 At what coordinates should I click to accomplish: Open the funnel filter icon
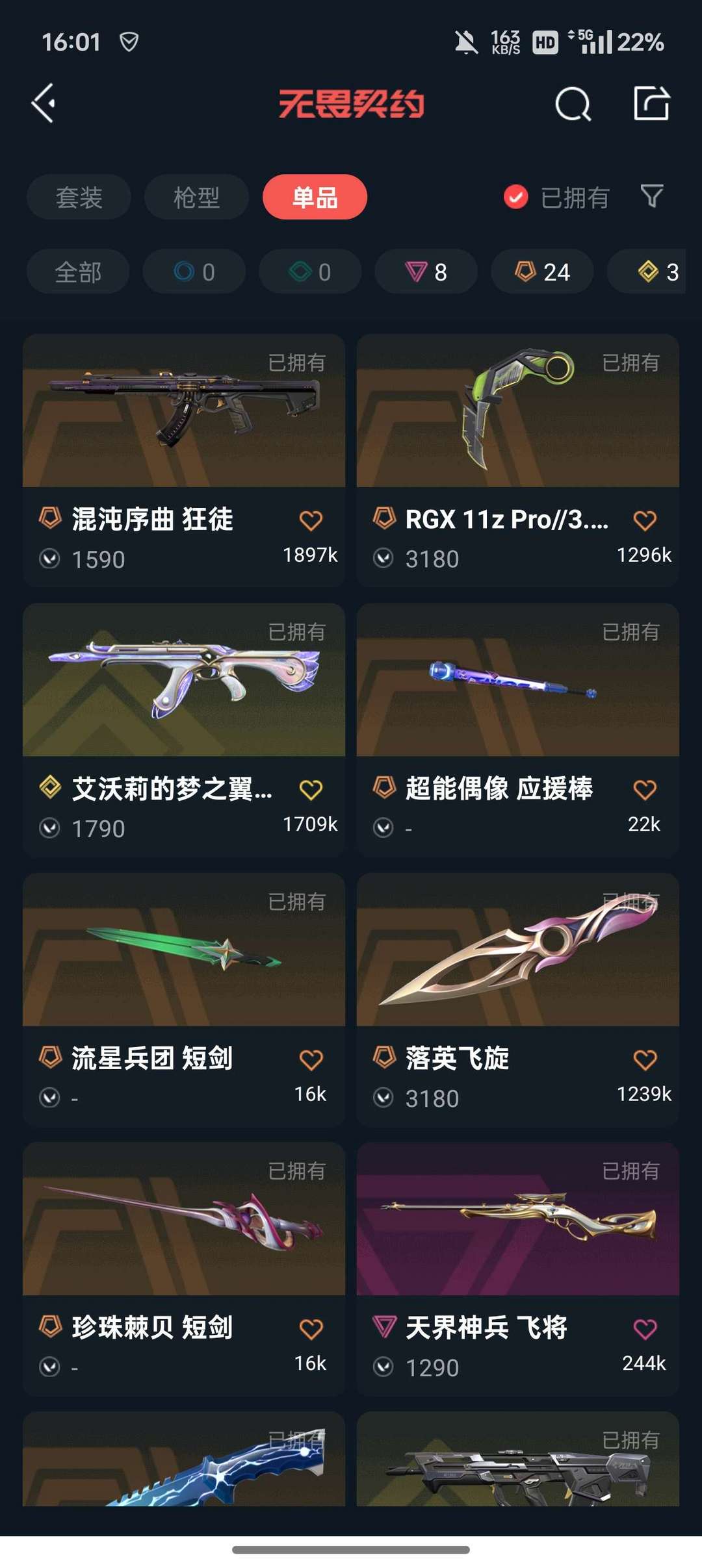point(652,196)
